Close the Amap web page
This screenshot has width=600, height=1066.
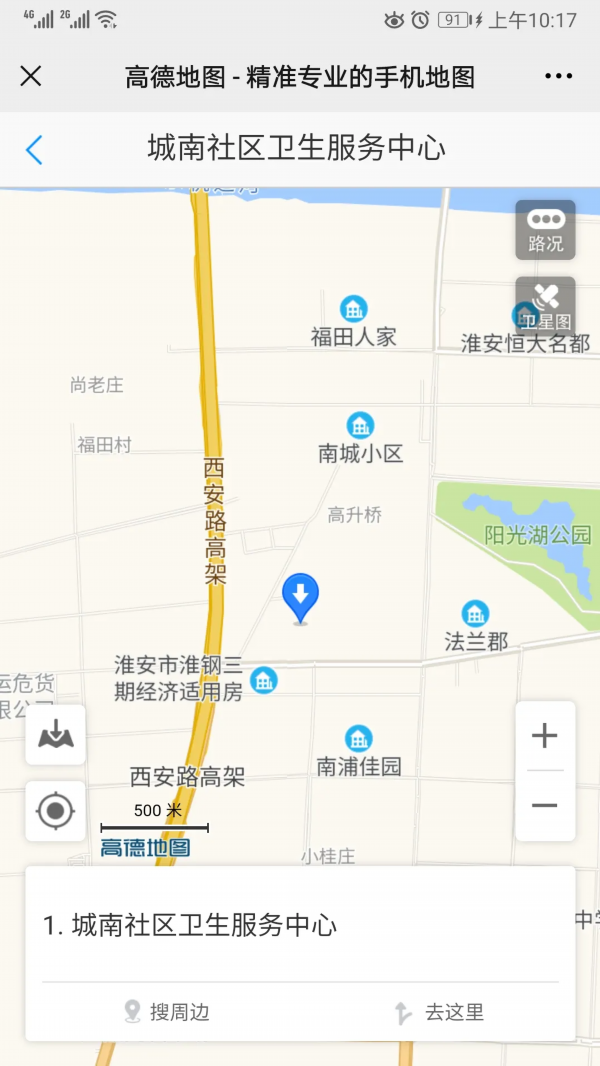point(31,76)
